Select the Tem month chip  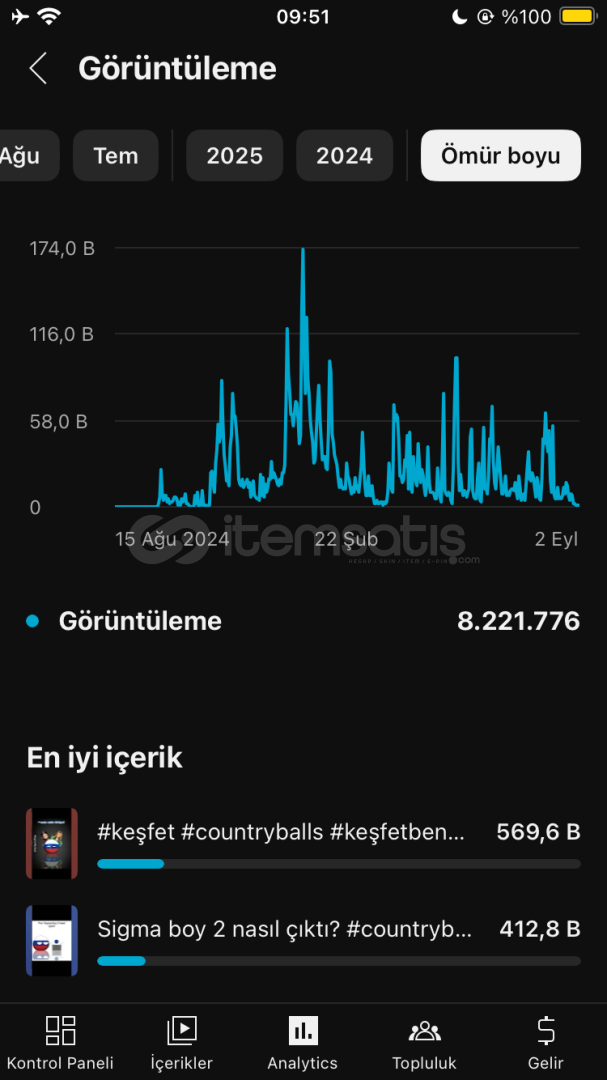coord(116,156)
